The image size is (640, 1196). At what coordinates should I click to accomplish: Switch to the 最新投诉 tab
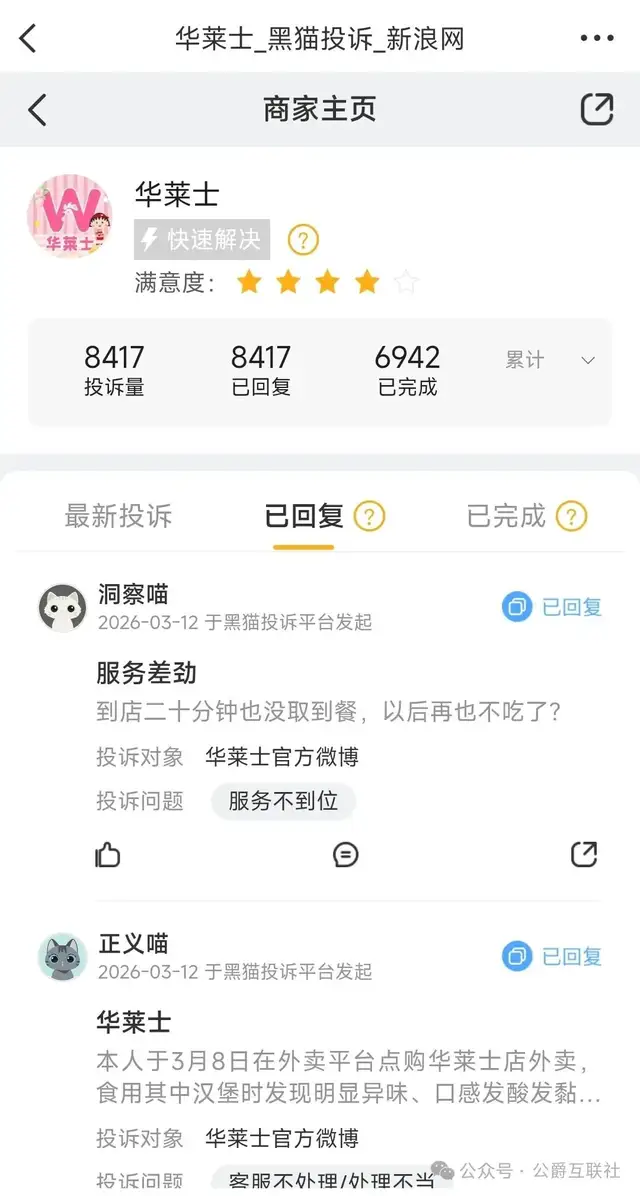tap(118, 516)
